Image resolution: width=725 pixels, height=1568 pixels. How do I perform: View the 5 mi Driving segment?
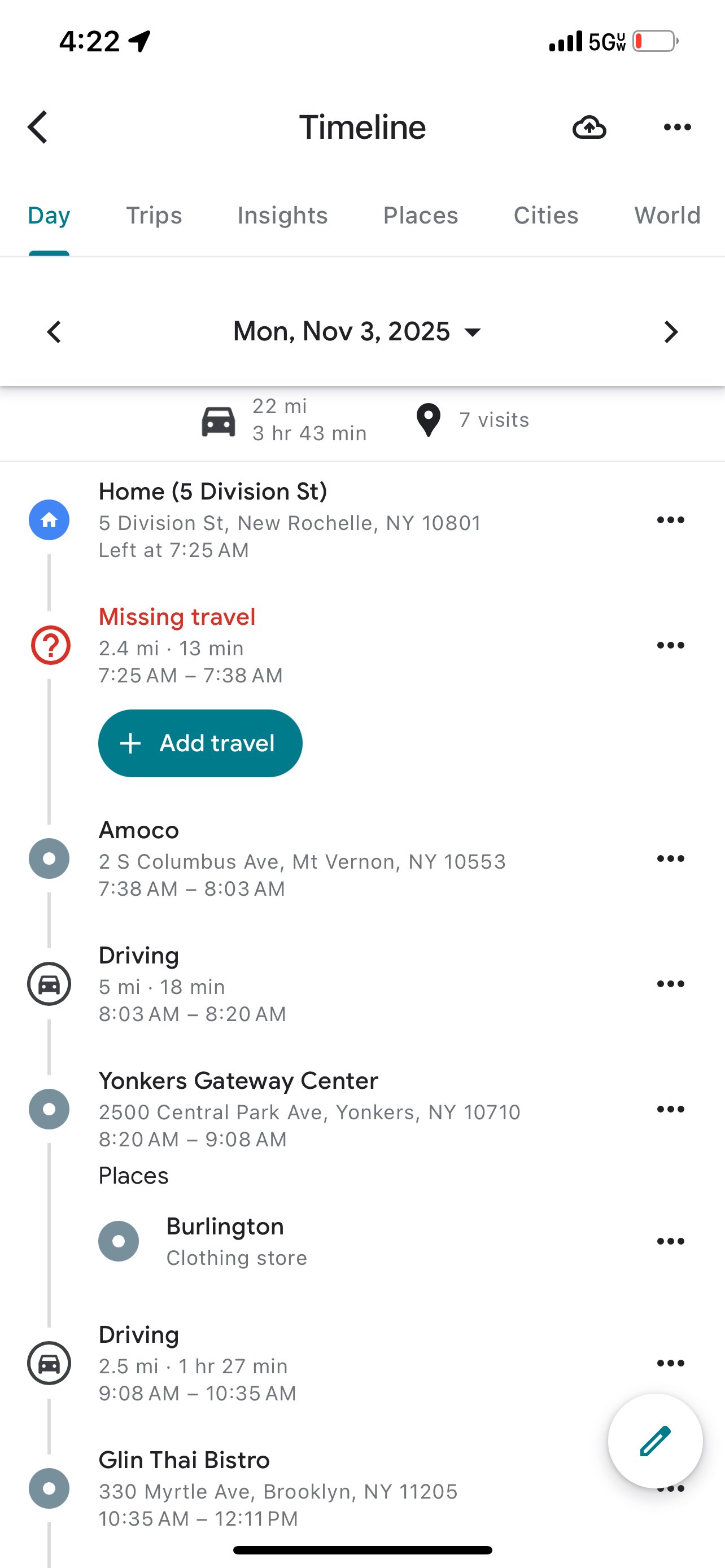click(x=192, y=984)
